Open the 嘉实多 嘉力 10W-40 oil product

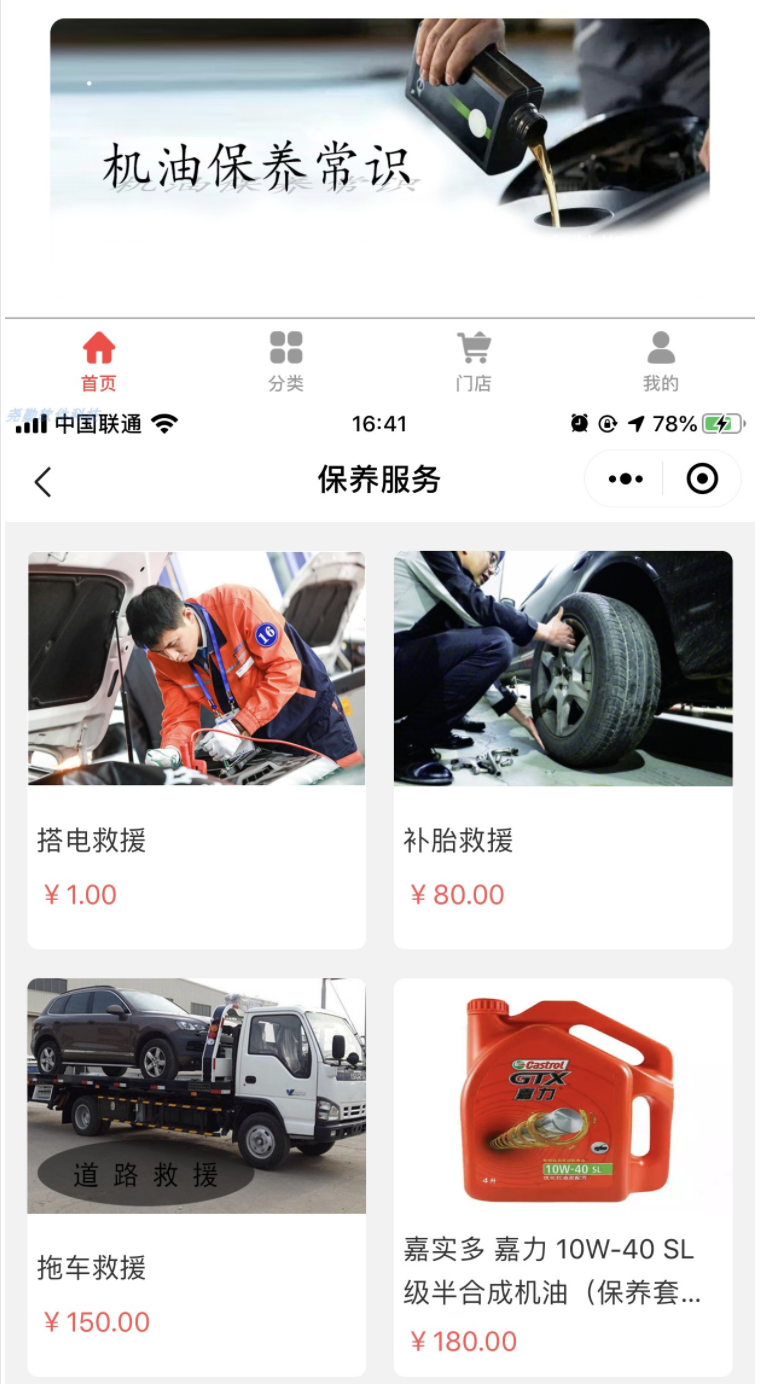point(563,1176)
